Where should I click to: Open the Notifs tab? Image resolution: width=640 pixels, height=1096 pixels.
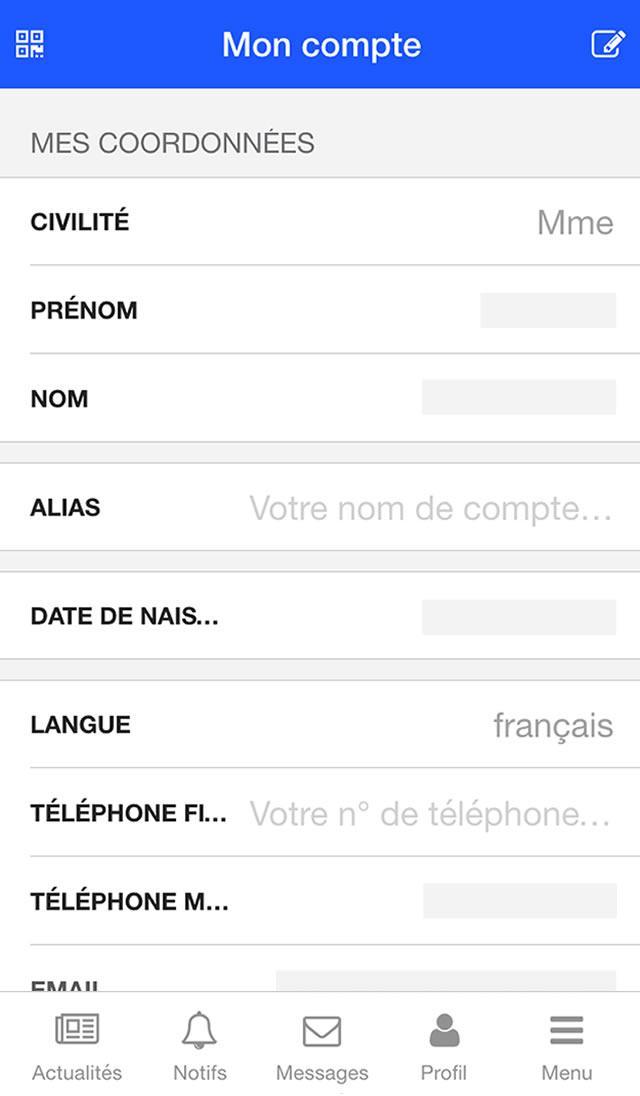pyautogui.click(x=200, y=1046)
